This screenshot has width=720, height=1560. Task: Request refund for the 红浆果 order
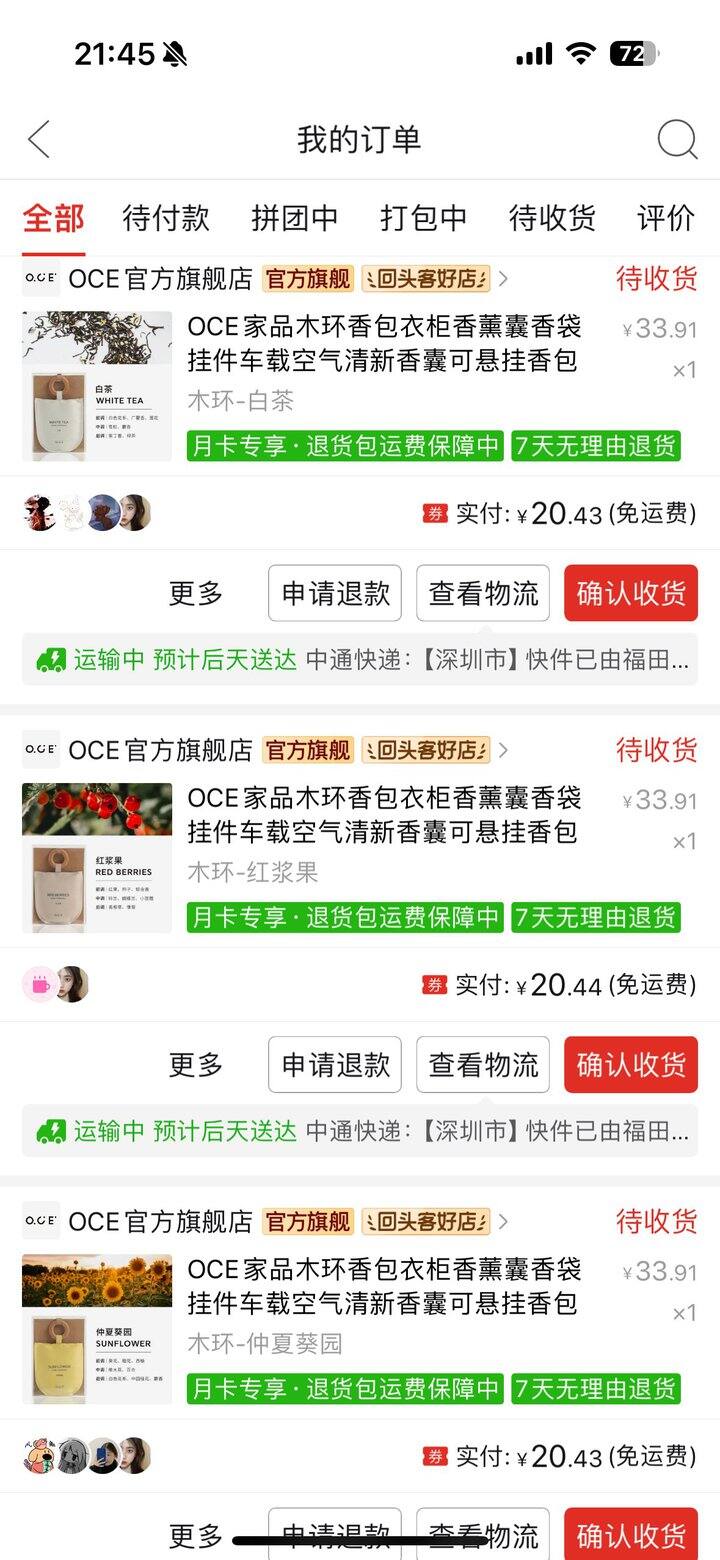335,1065
